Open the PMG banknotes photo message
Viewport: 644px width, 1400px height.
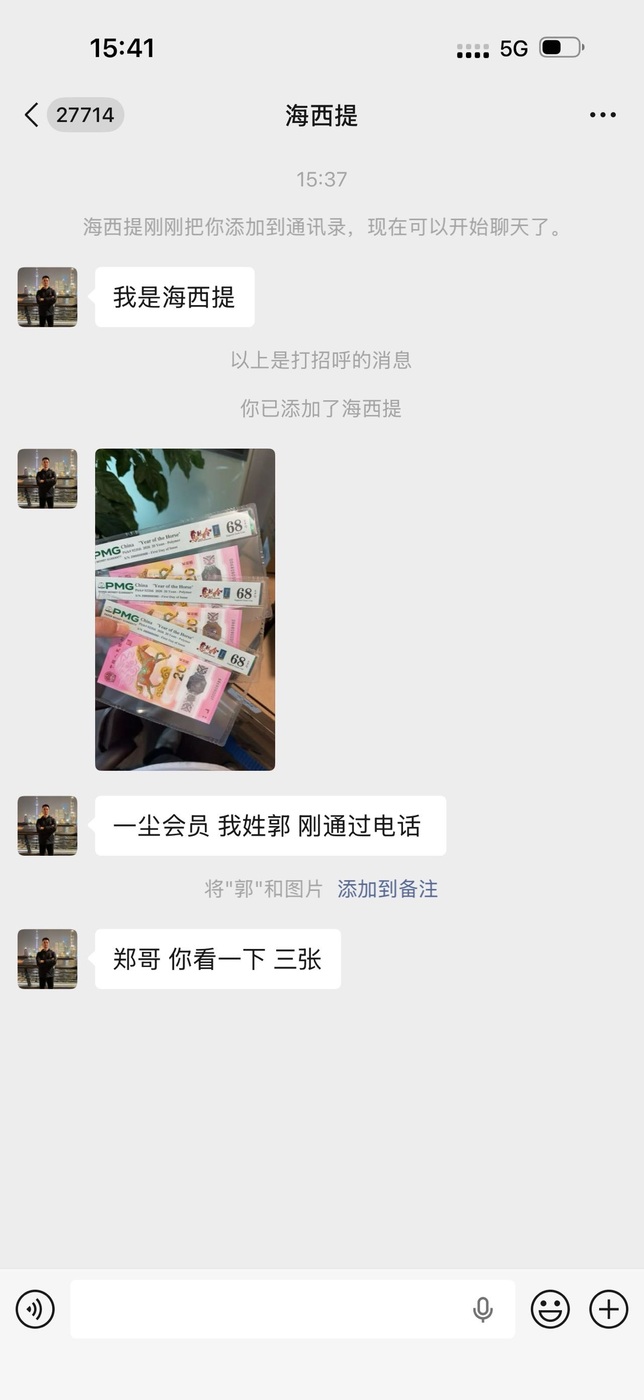[x=185, y=609]
